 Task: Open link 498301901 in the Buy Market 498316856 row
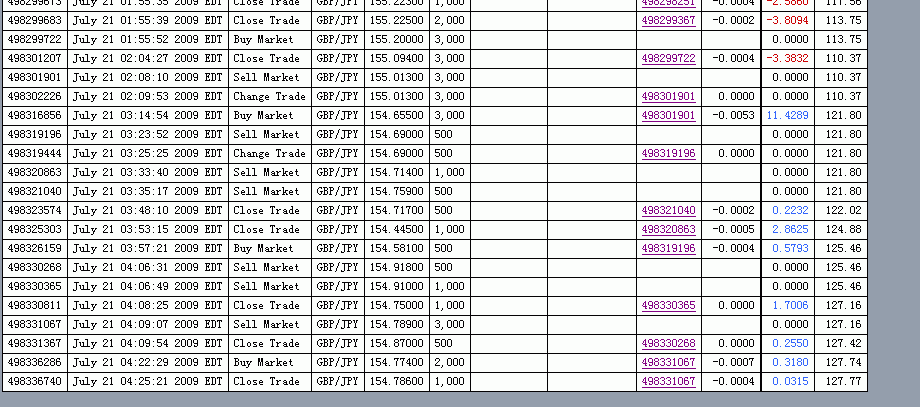click(x=668, y=115)
